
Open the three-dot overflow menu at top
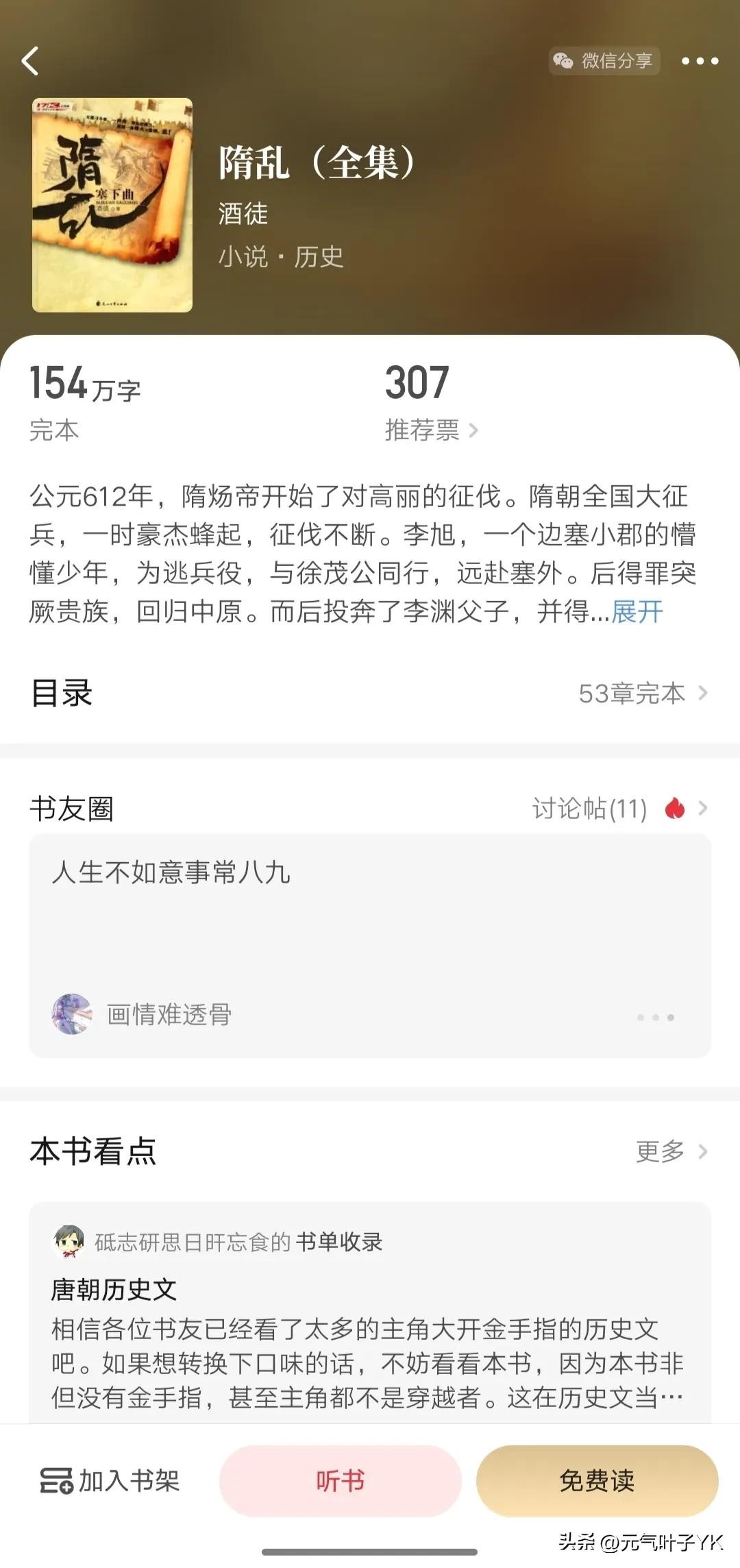[700, 61]
